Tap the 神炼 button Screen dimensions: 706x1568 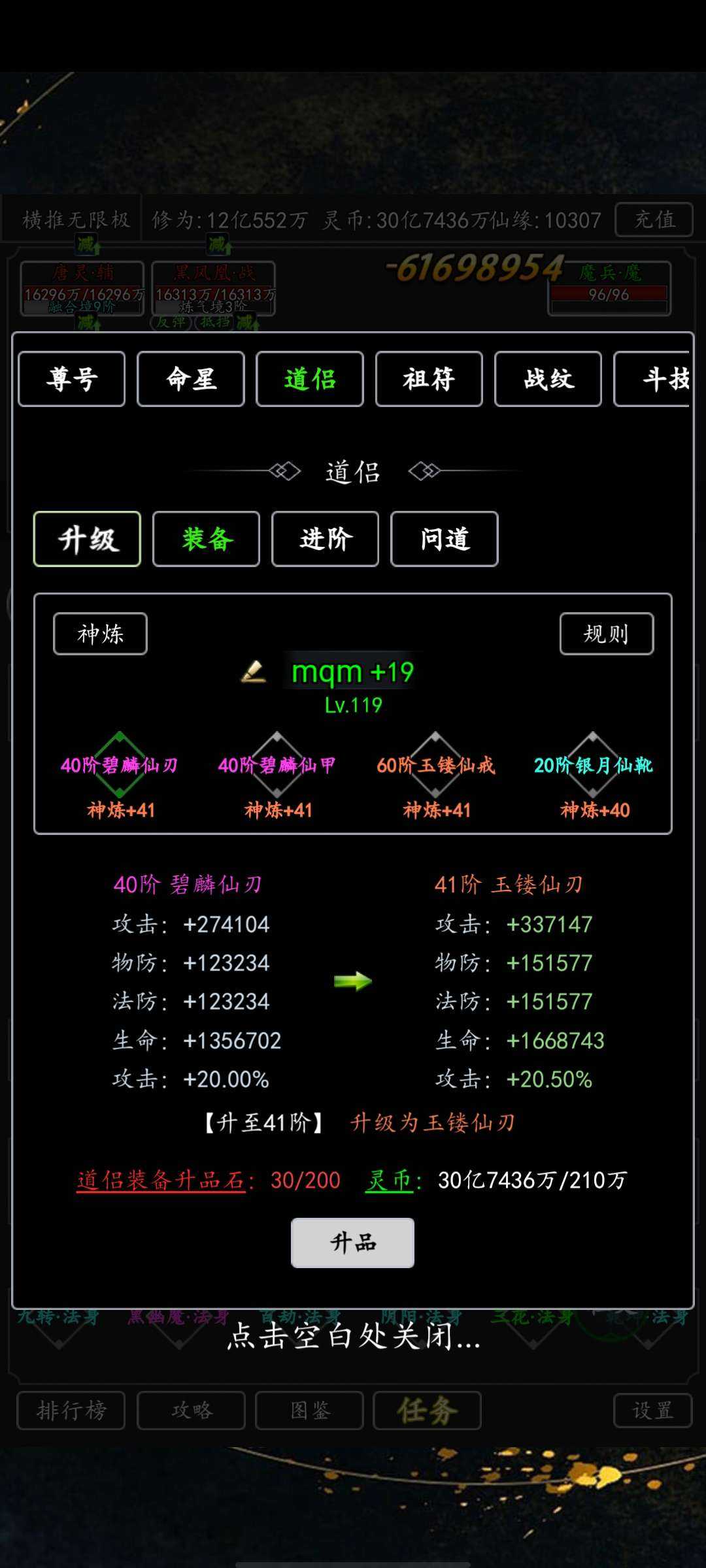pyautogui.click(x=100, y=634)
